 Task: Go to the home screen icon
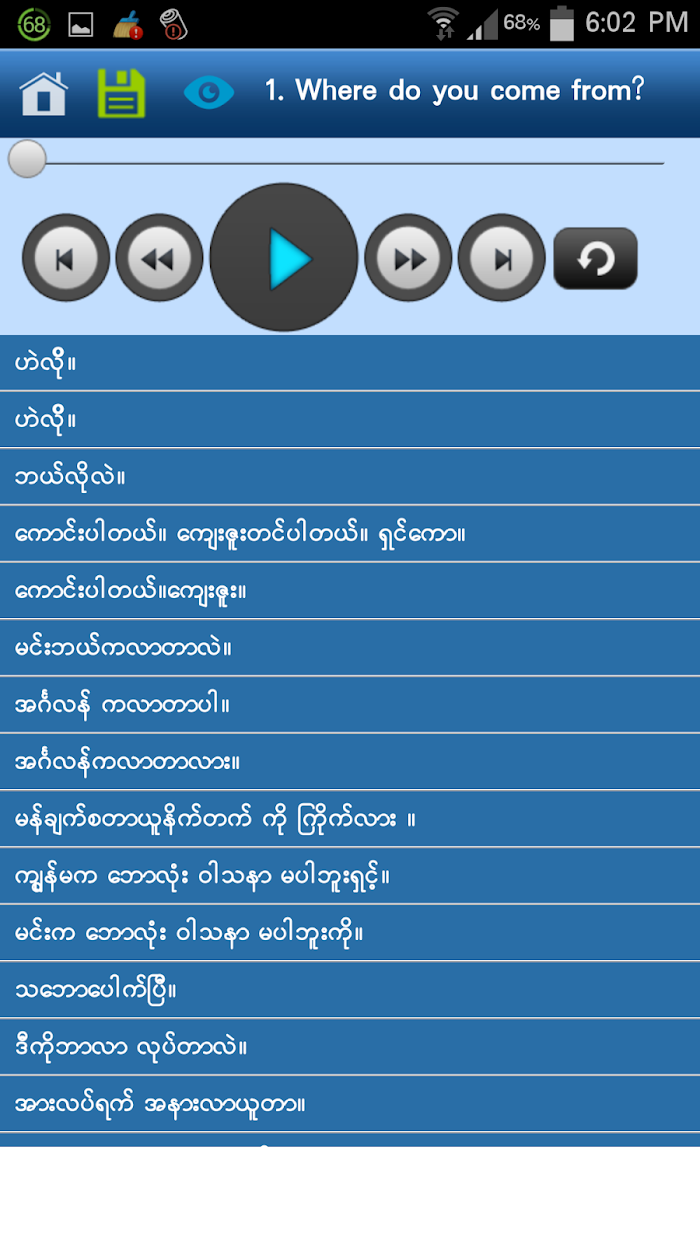pyautogui.click(x=44, y=94)
